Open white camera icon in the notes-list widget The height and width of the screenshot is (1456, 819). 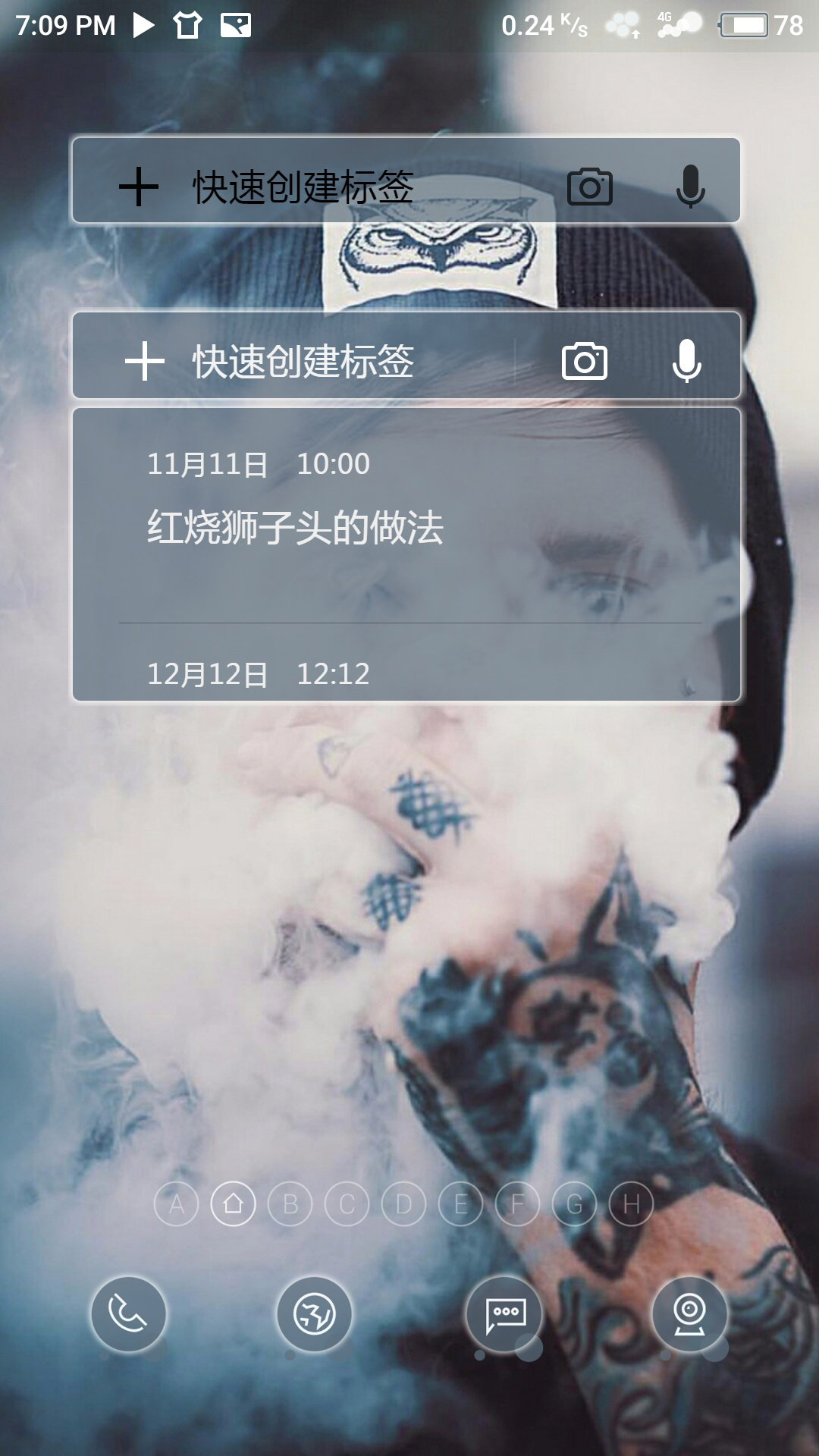584,361
